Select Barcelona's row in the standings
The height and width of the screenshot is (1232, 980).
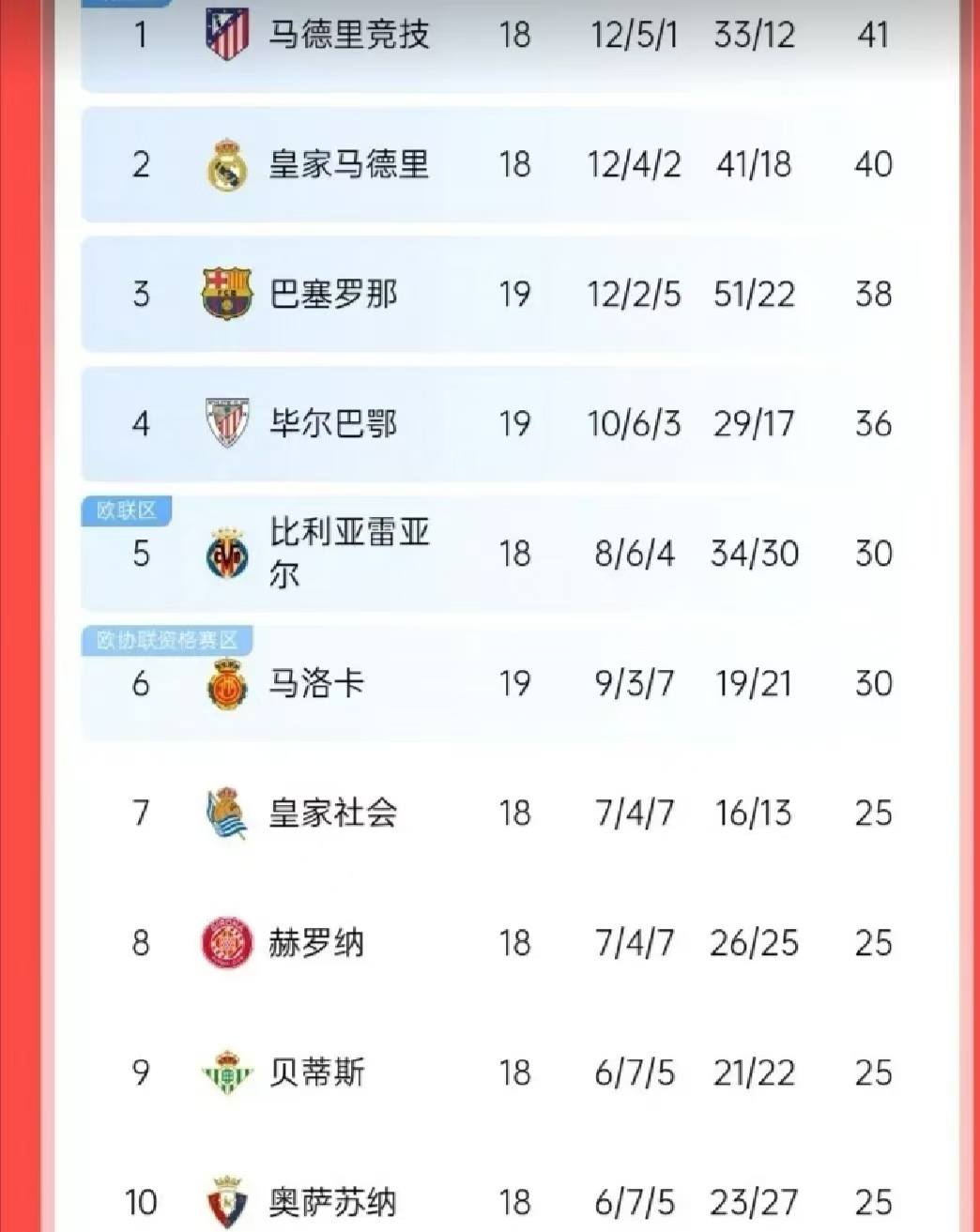tap(488, 294)
